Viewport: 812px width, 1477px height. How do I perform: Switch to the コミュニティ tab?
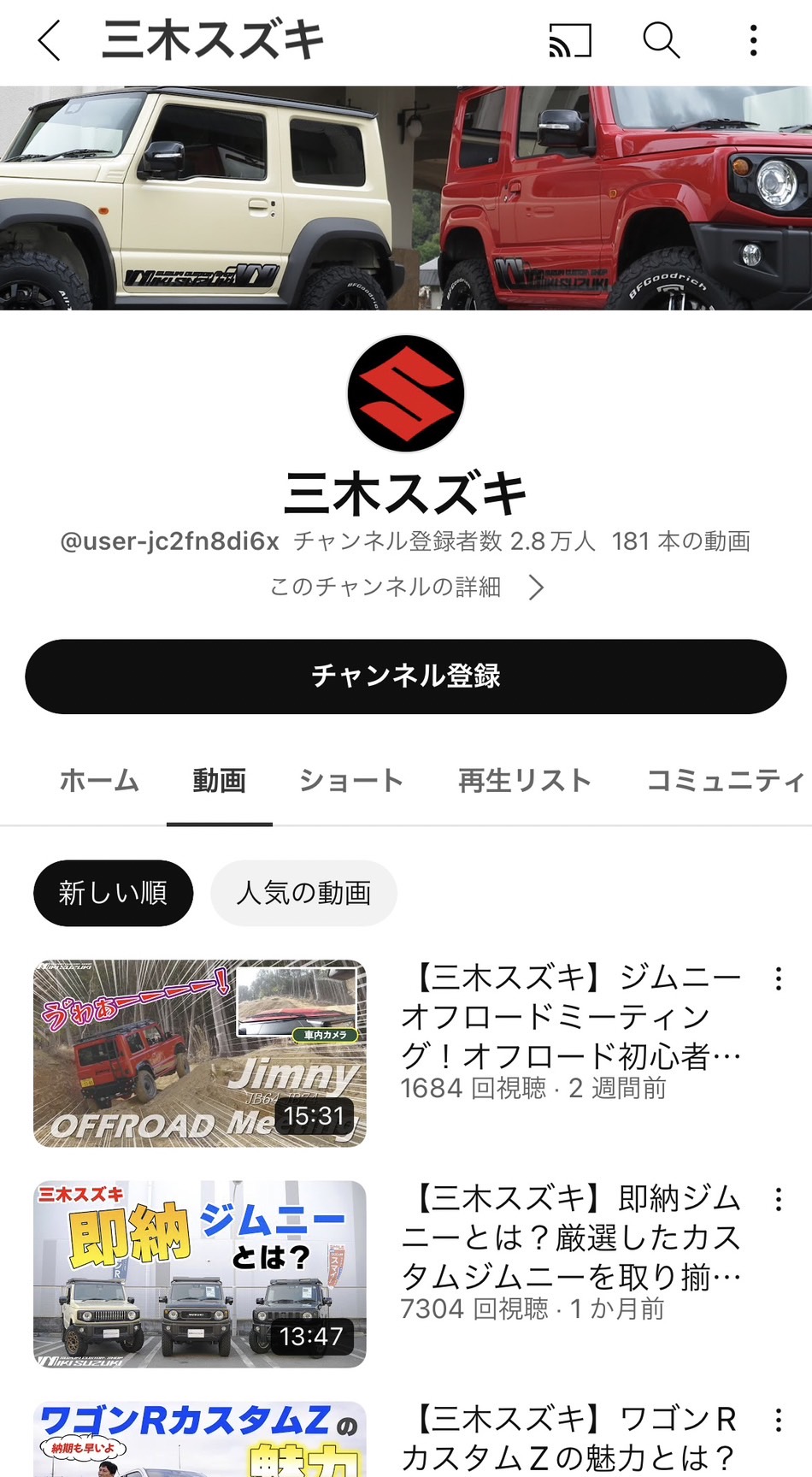coord(725,781)
